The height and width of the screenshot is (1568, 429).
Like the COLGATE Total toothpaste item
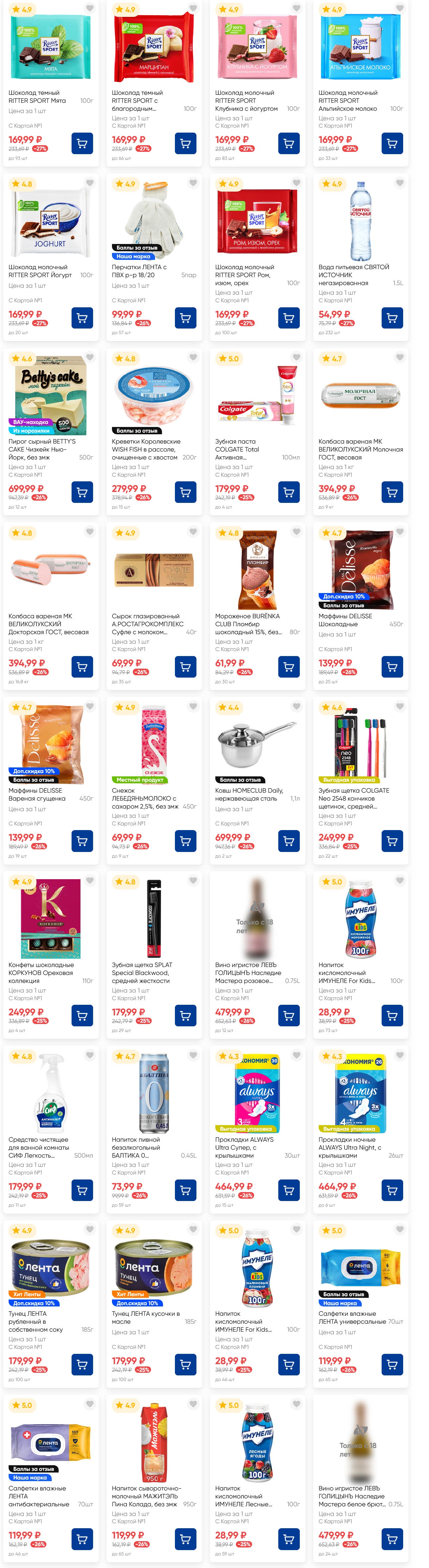tap(296, 357)
